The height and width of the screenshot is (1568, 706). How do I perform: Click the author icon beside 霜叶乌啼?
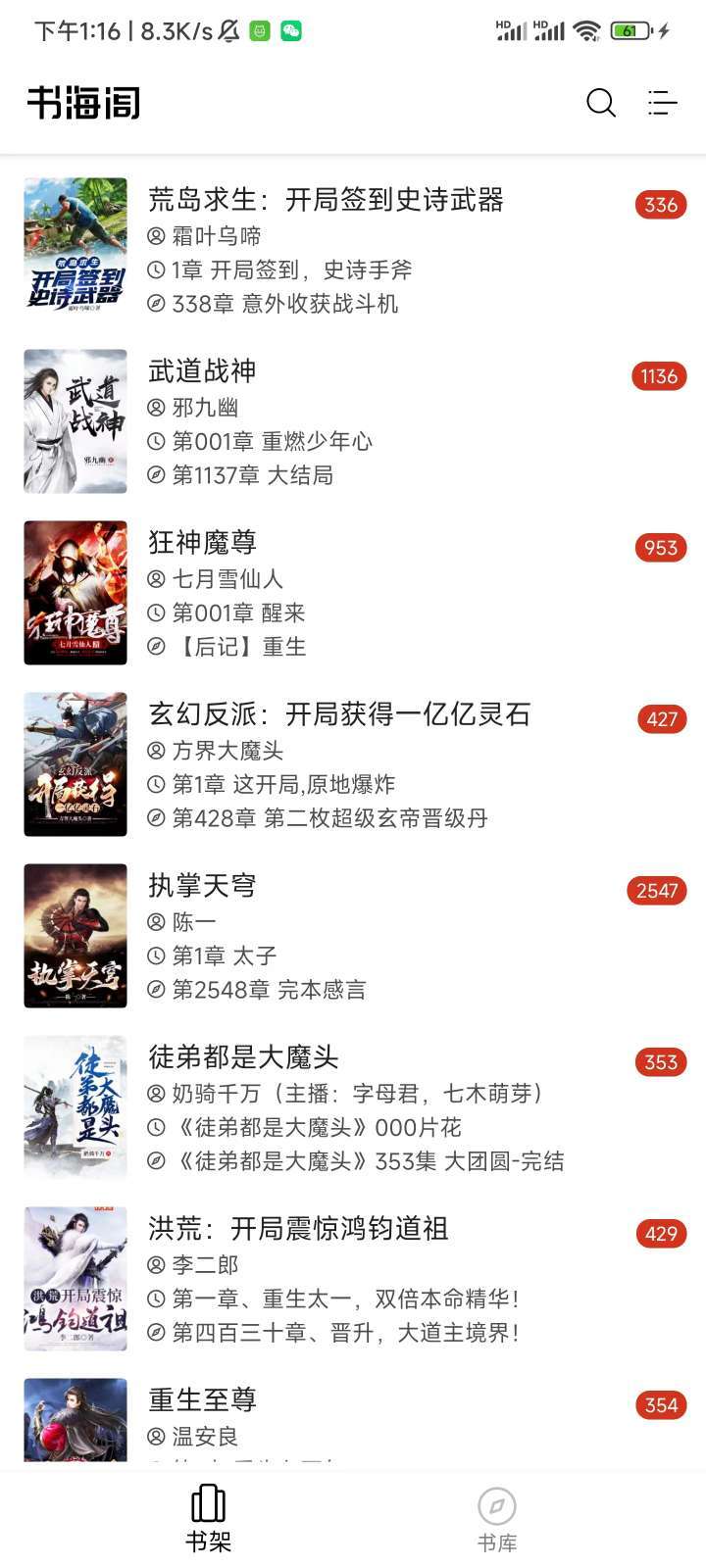(x=154, y=235)
